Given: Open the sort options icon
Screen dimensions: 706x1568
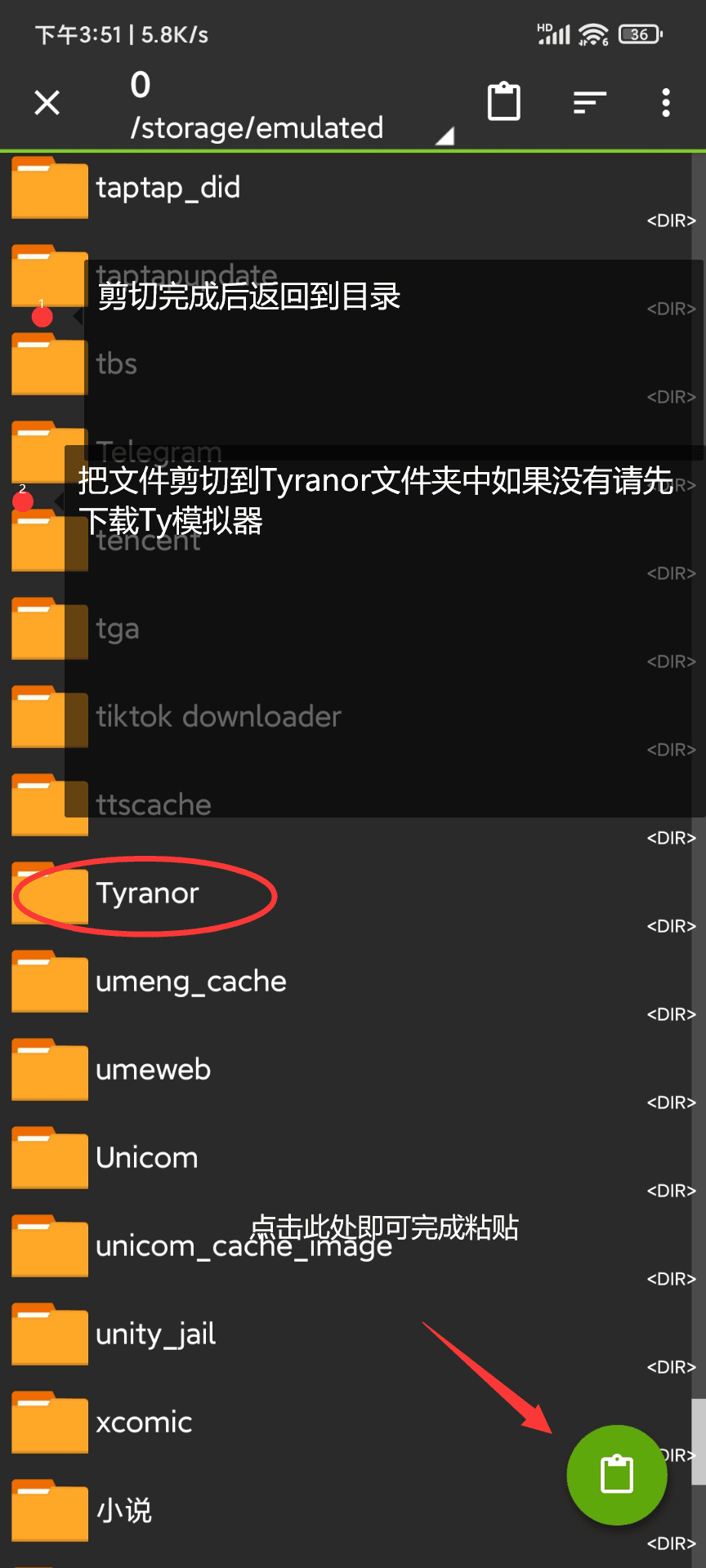Looking at the screenshot, I should (x=589, y=103).
